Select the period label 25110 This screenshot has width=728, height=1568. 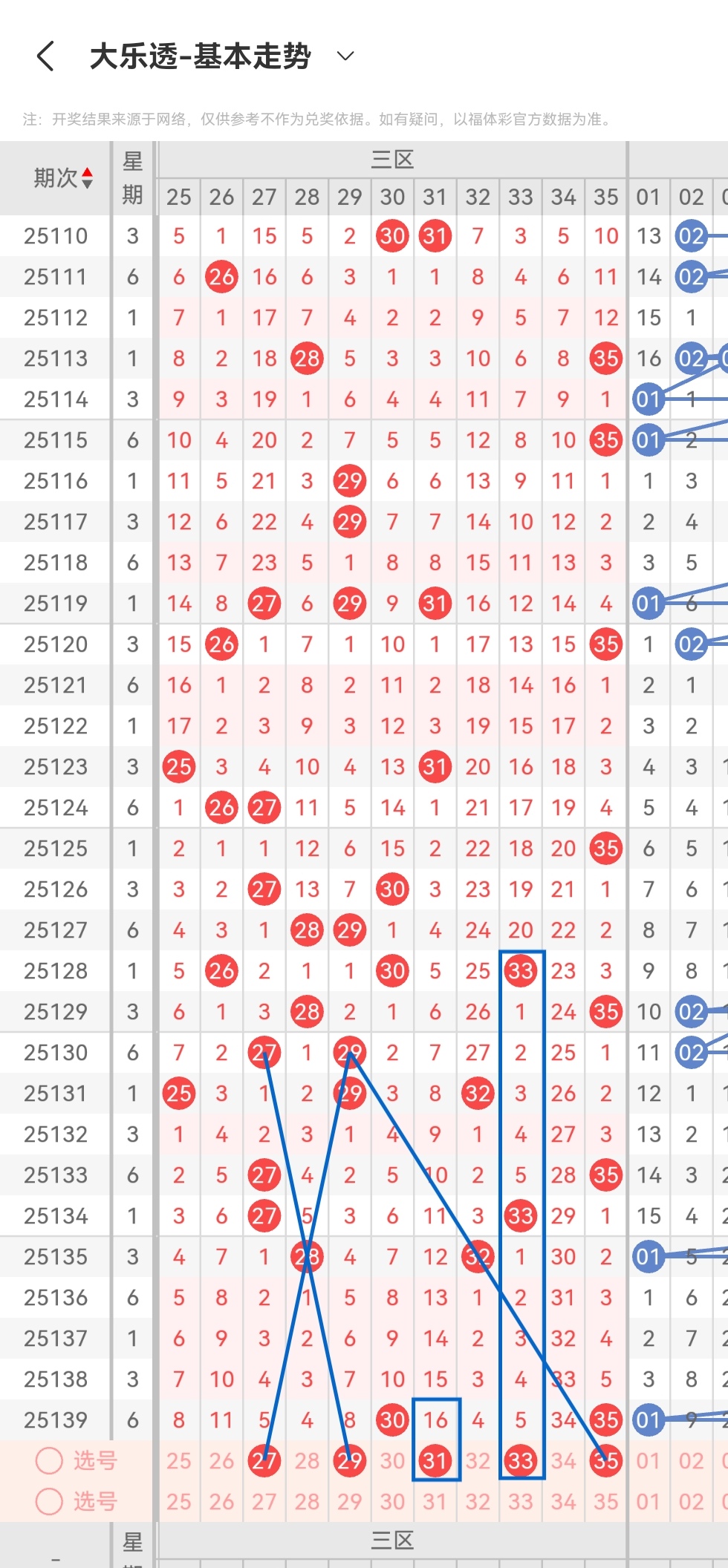click(56, 236)
